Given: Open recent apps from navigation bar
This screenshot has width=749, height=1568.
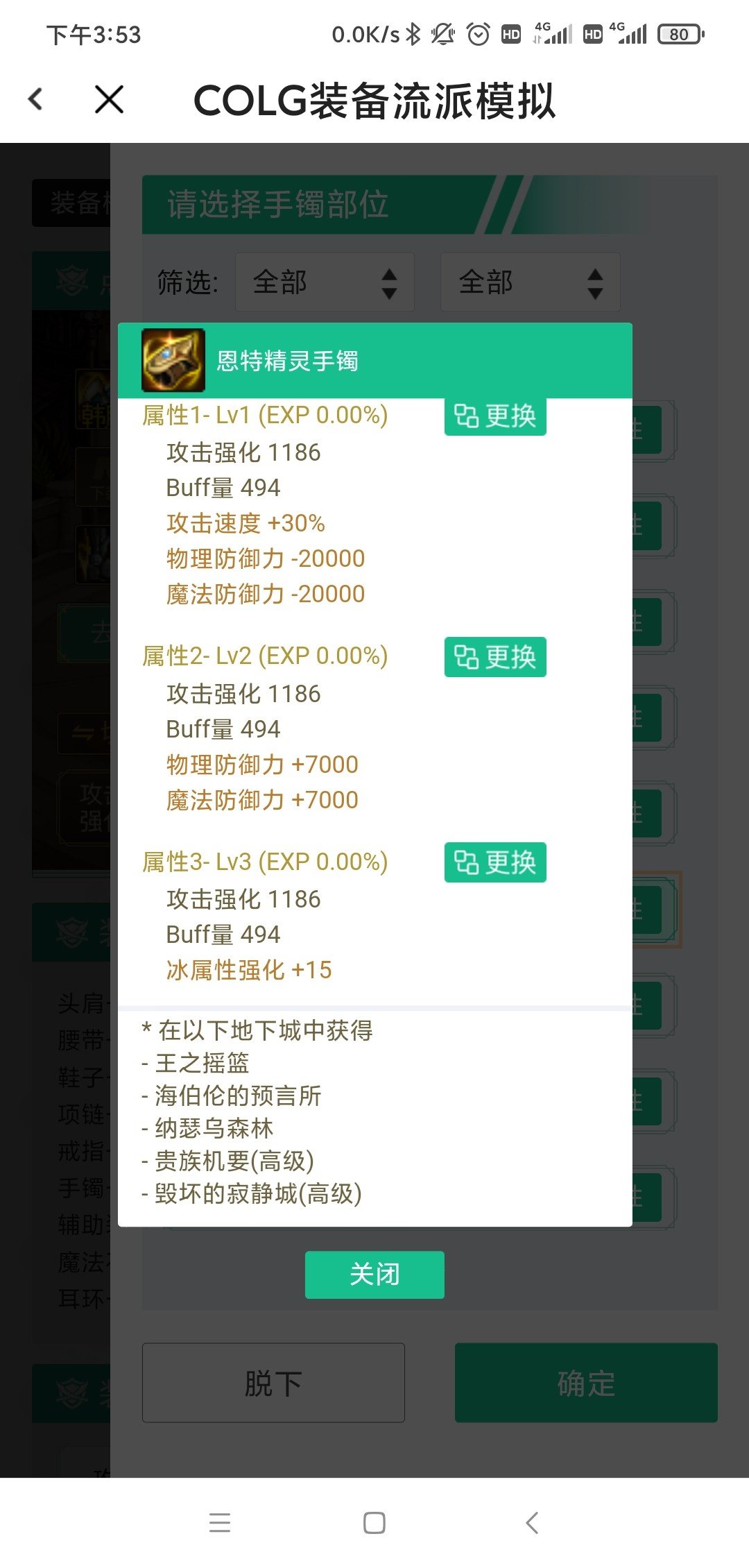Looking at the screenshot, I should [220, 1523].
